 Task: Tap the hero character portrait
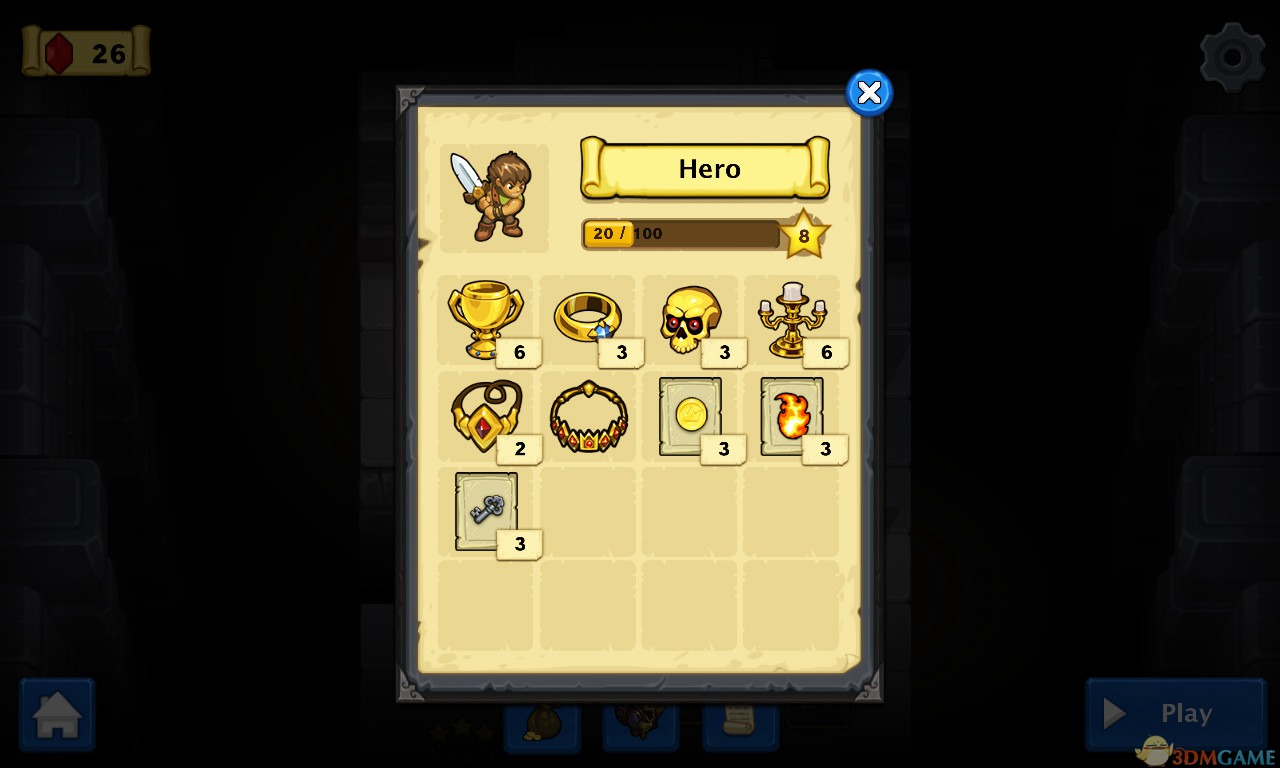[494, 197]
